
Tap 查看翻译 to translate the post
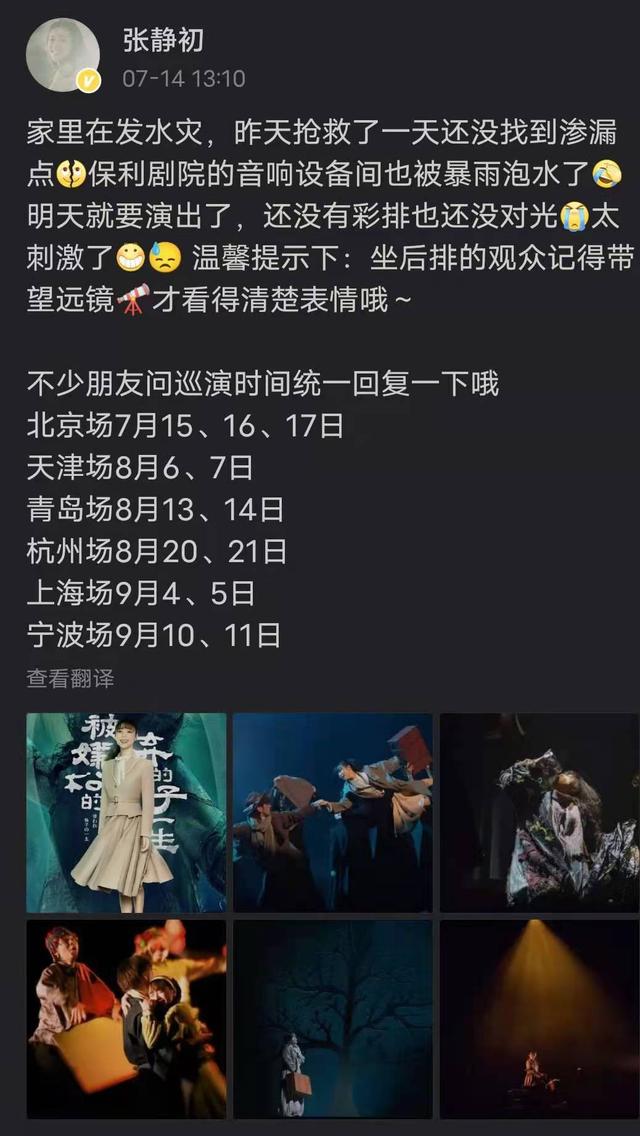(70, 678)
